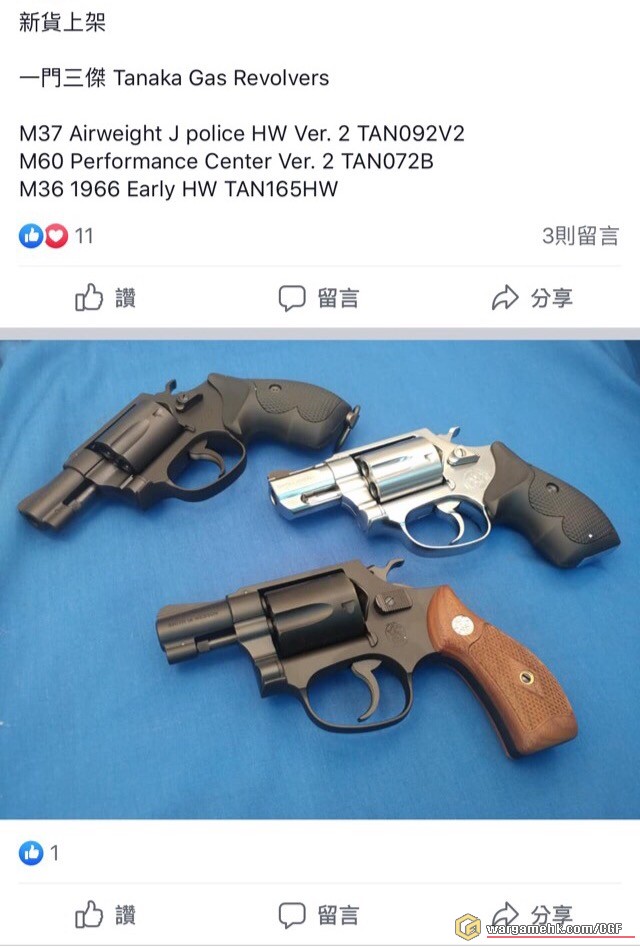This screenshot has height=947, width=640.
Task: View the 11 reactions on the post
Action: [56, 236]
